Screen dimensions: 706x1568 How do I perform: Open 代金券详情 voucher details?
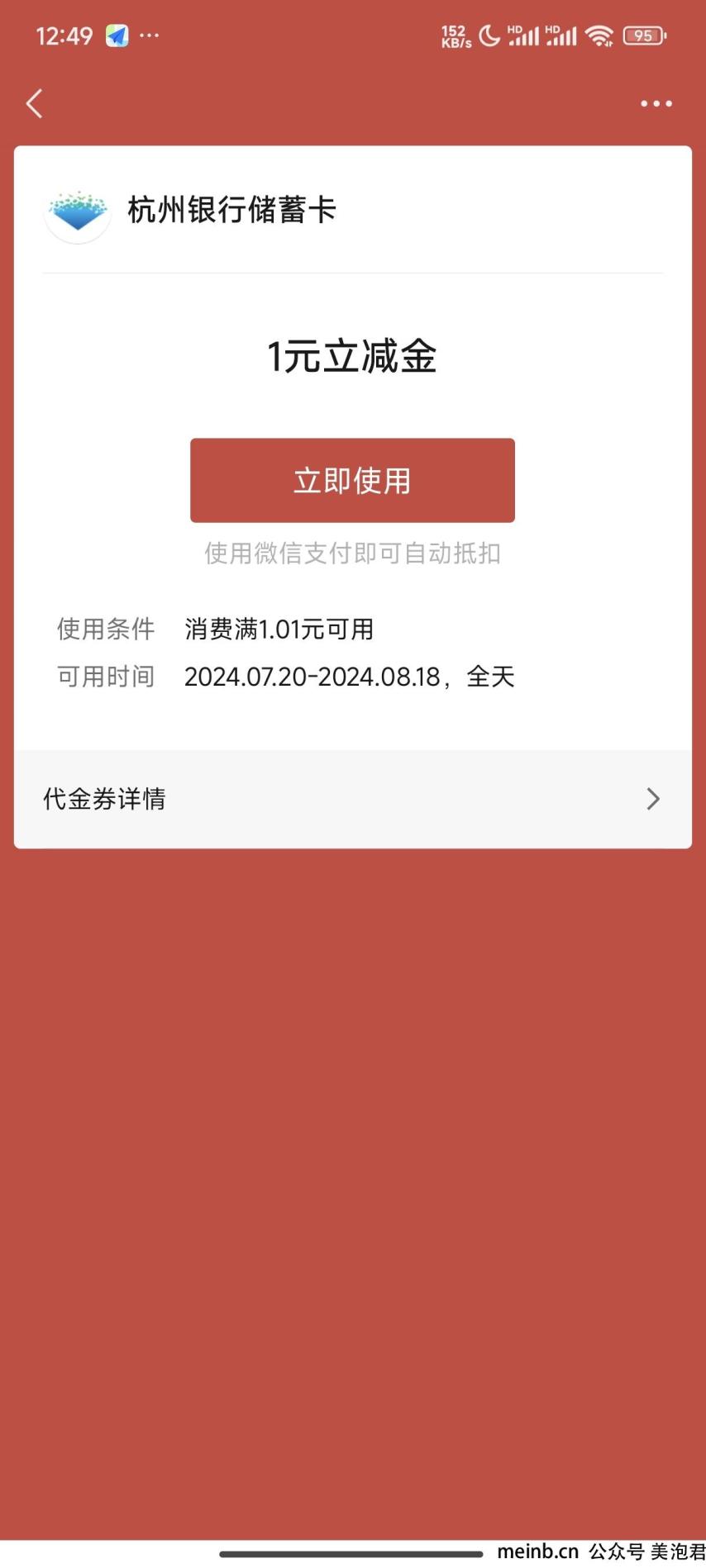(352, 799)
